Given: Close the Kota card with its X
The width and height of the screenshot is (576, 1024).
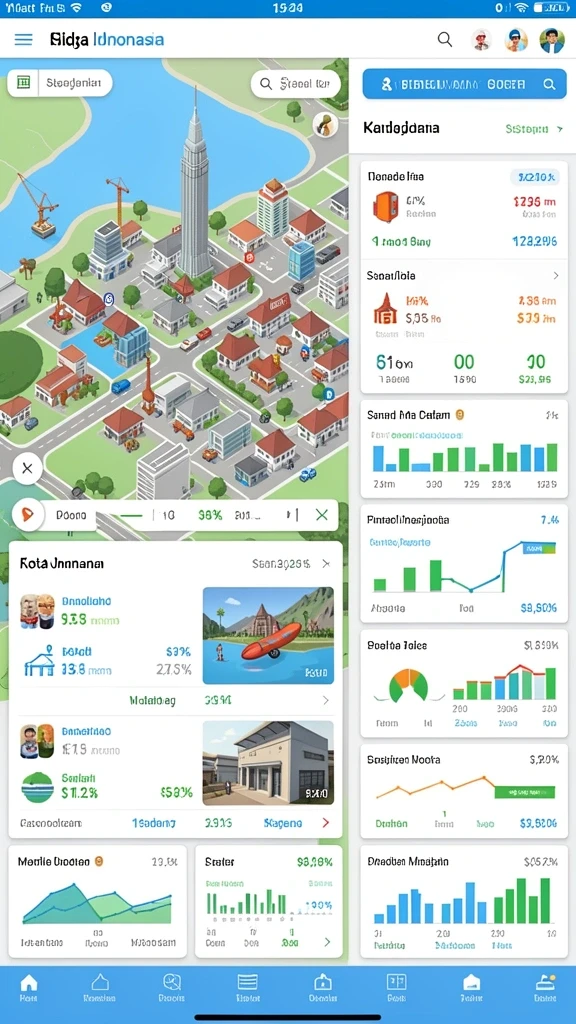Looking at the screenshot, I should pos(327,564).
